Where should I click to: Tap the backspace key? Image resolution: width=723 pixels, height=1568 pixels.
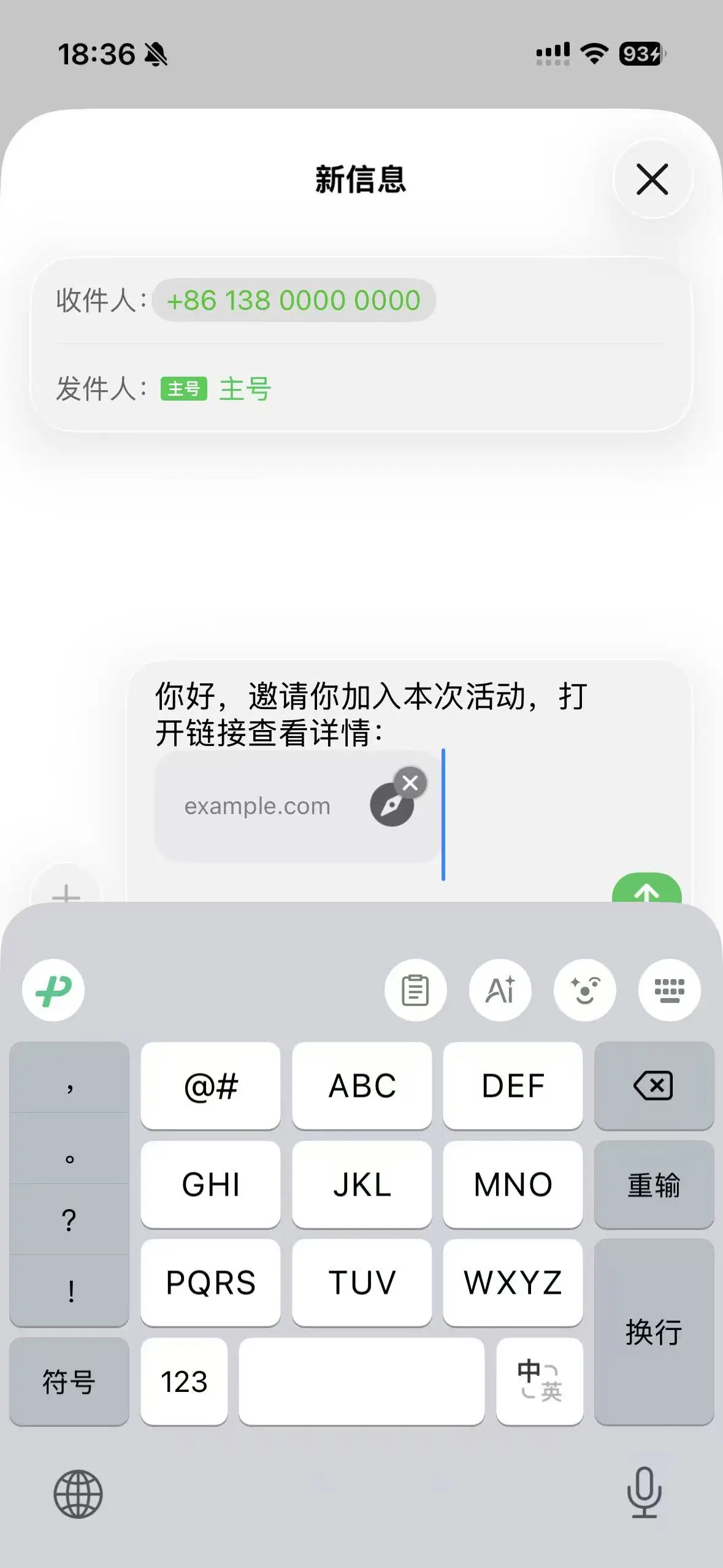654,1086
